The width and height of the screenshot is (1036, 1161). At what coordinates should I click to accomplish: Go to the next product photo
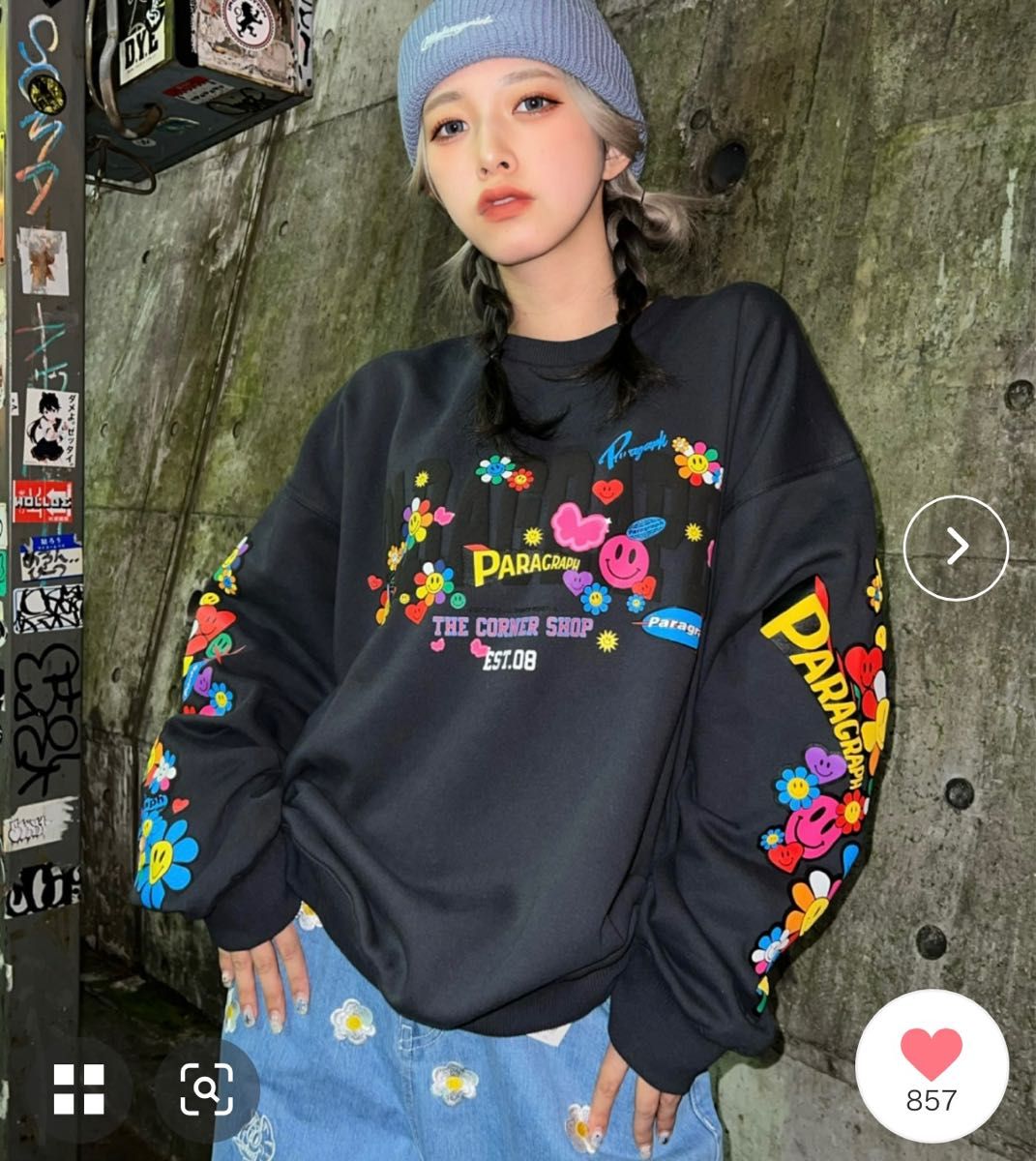pos(956,548)
